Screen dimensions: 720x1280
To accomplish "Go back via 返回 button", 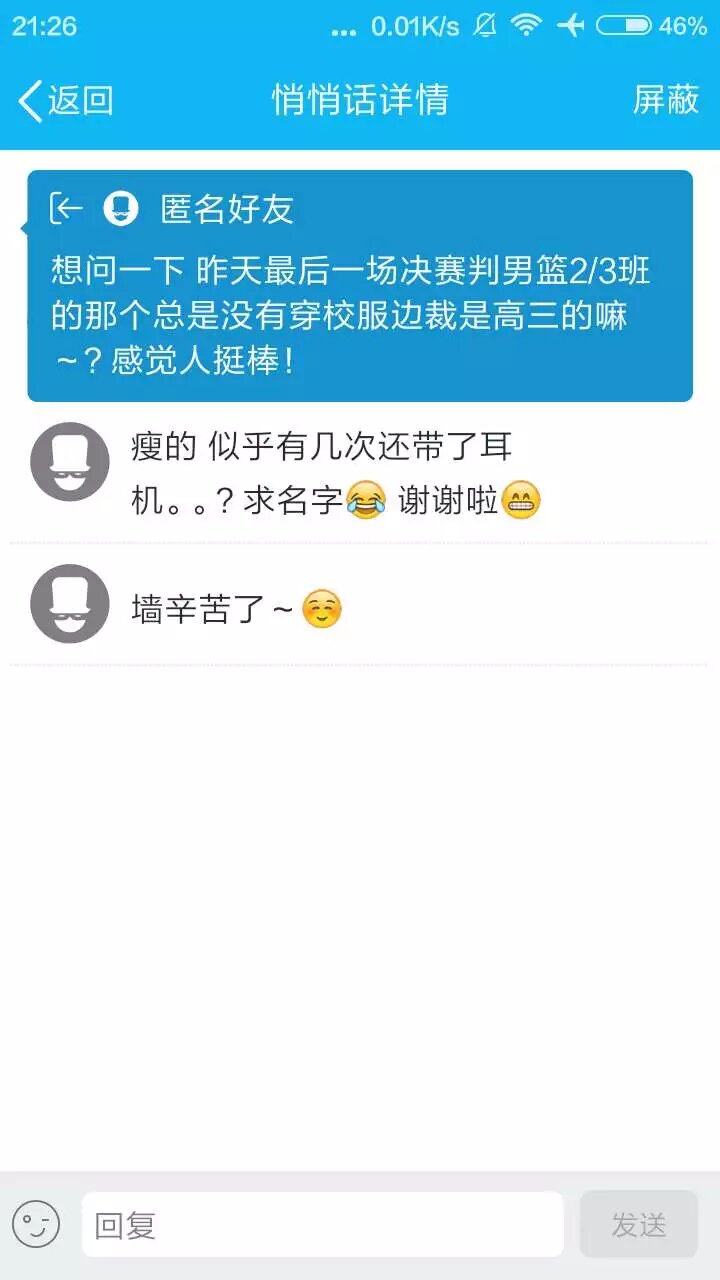I will 66,100.
